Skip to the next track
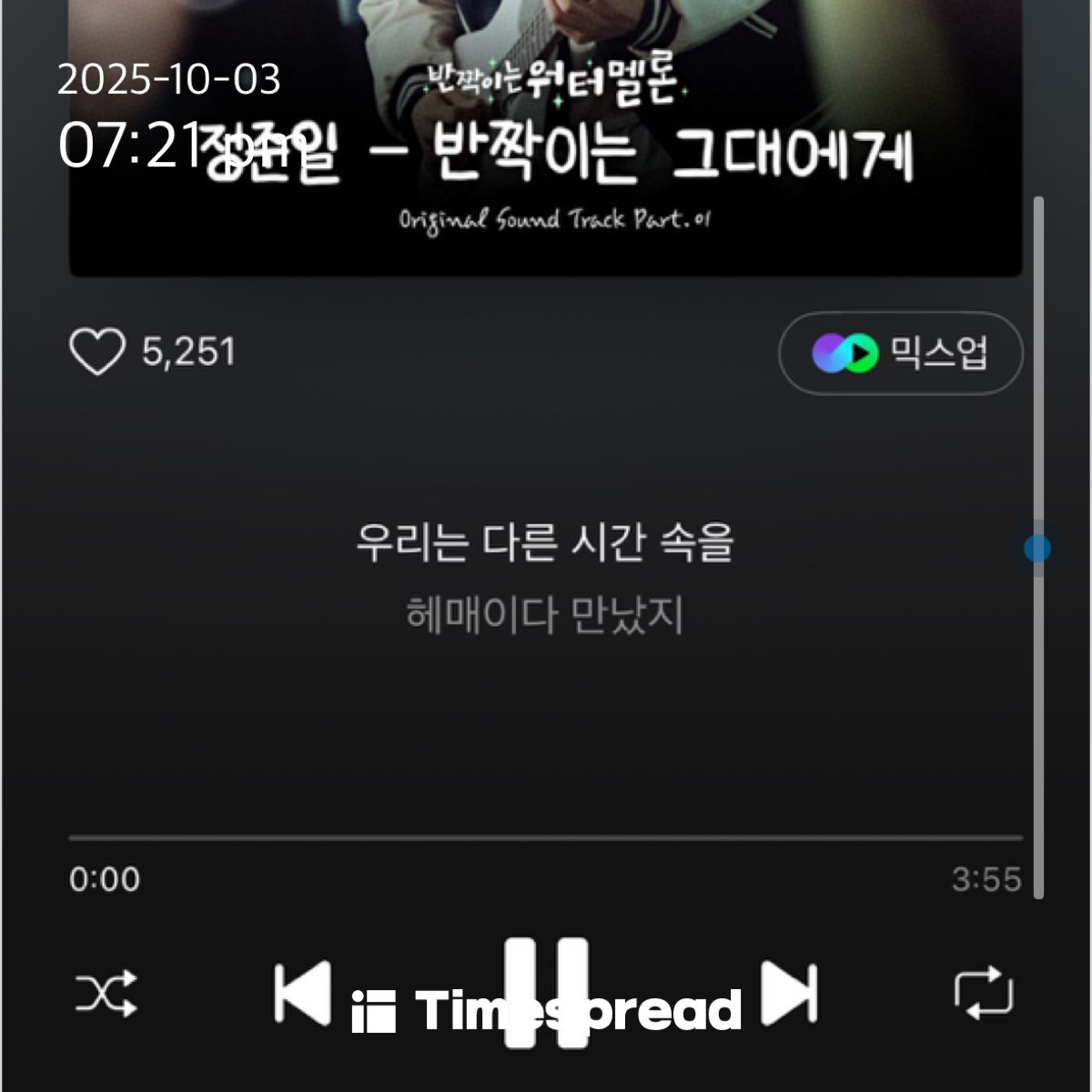 pyautogui.click(x=789, y=993)
